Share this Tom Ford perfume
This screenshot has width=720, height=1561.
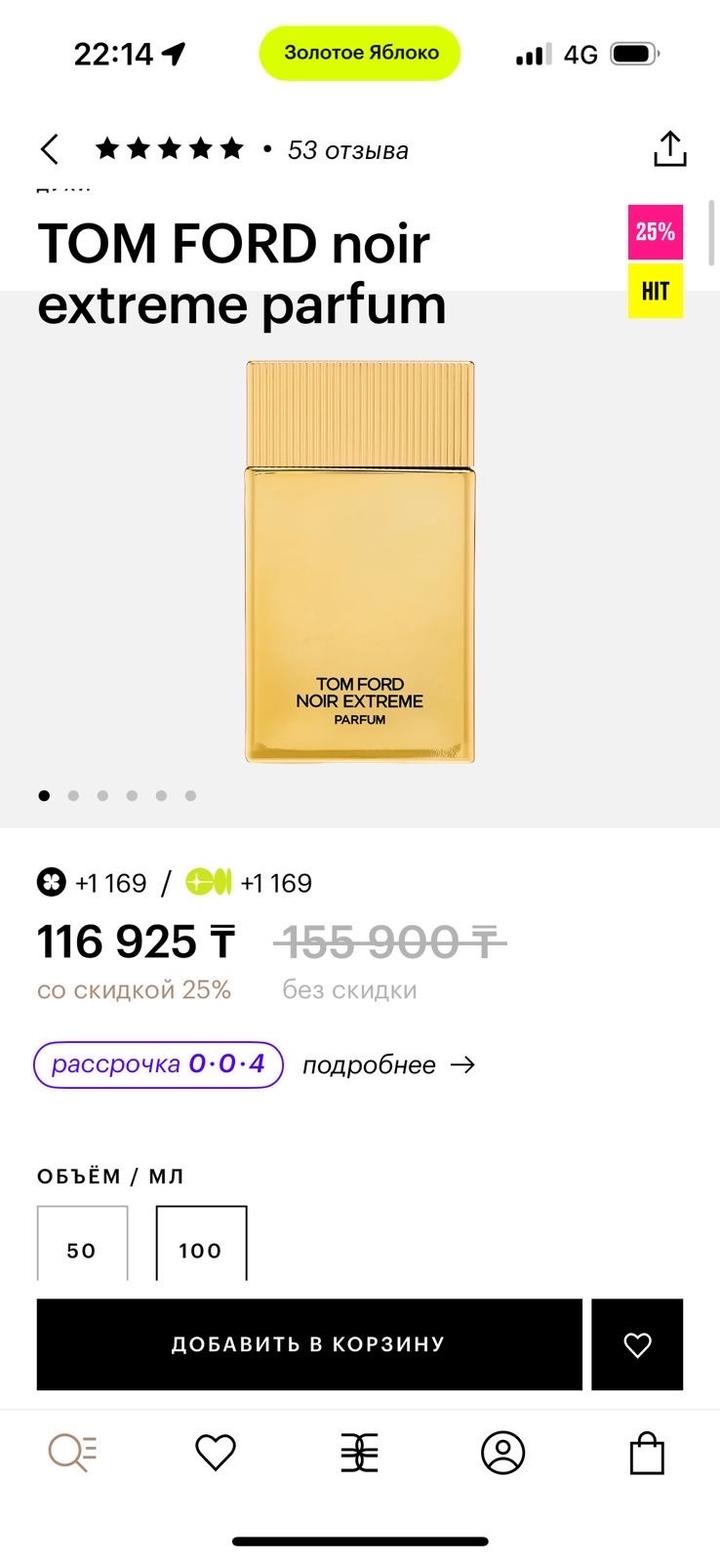[669, 149]
